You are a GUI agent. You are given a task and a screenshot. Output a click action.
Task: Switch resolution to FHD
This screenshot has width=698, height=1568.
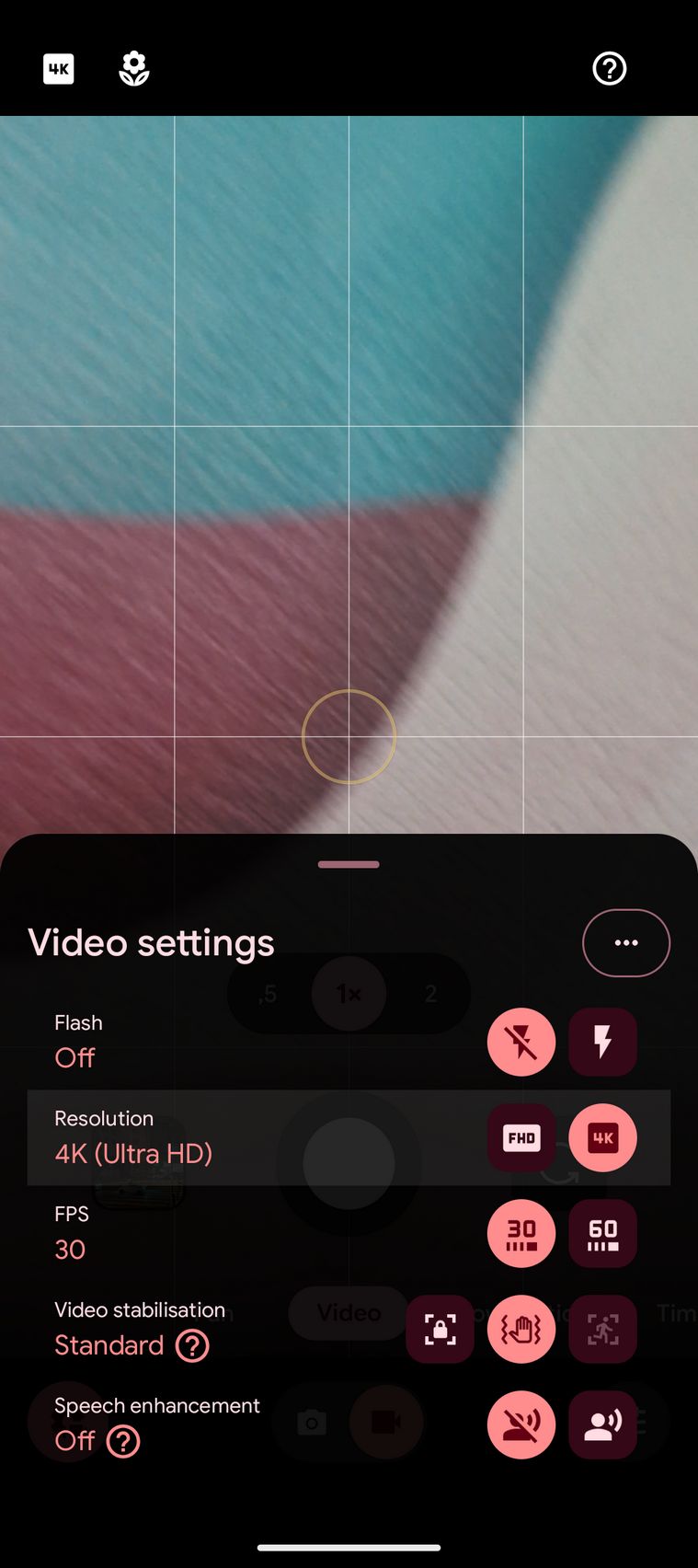tap(521, 1138)
